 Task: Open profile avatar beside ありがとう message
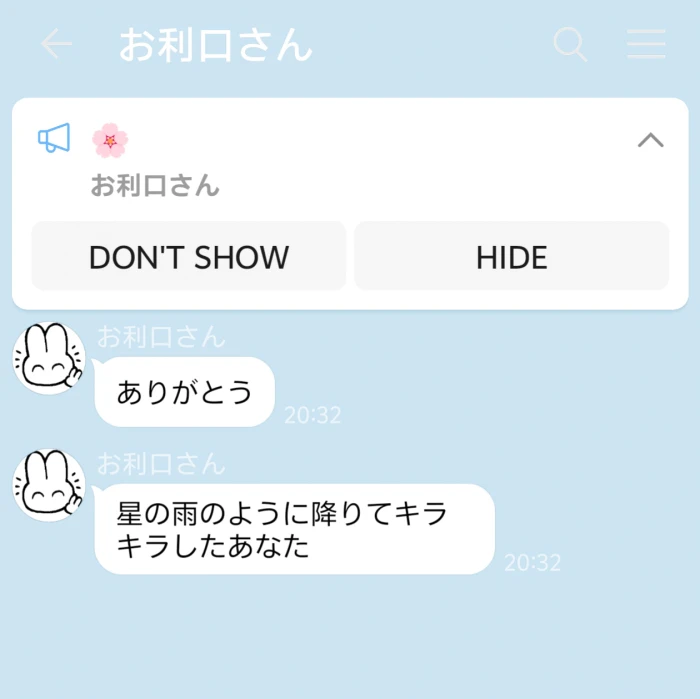pyautogui.click(x=48, y=359)
